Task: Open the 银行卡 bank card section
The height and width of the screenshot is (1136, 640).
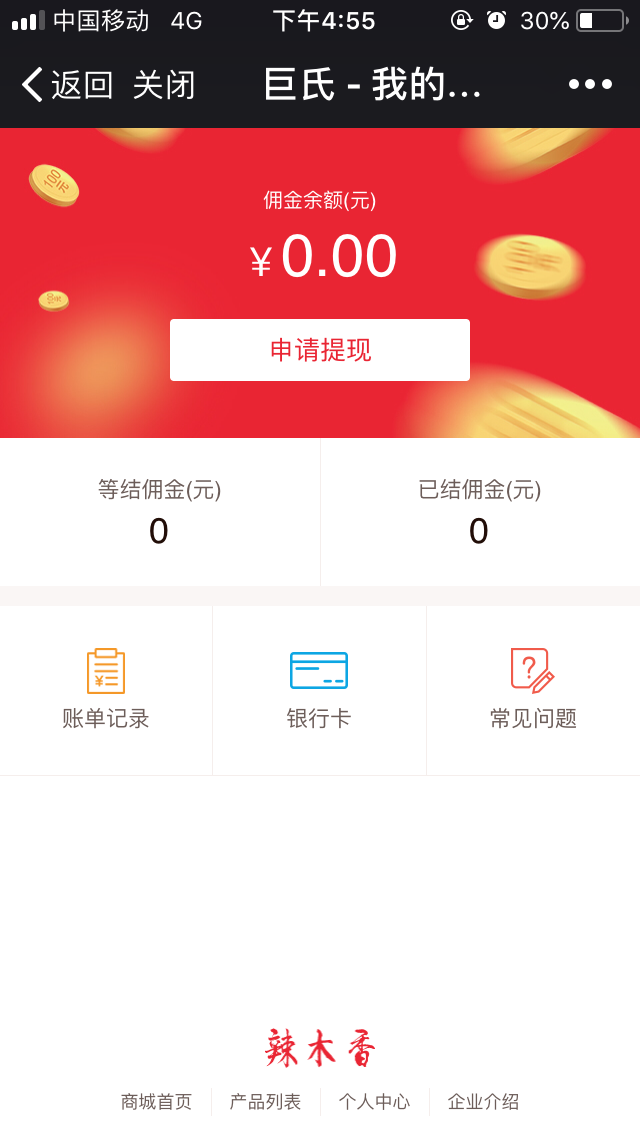Action: (x=319, y=690)
